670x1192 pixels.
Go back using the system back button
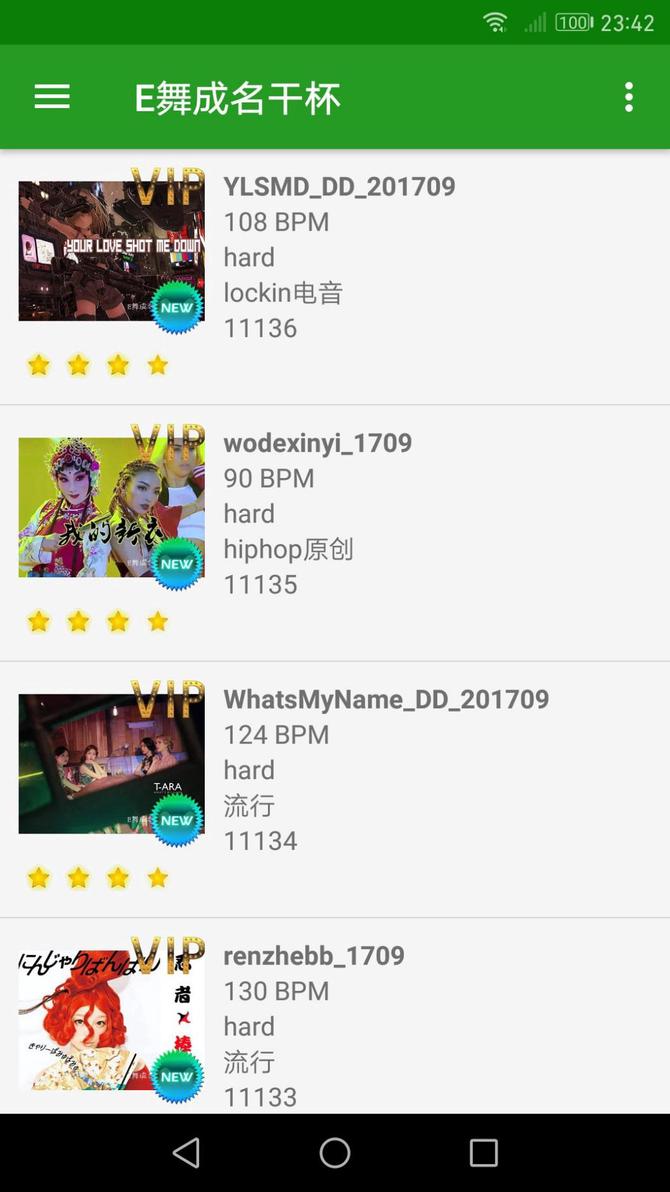pos(186,1153)
